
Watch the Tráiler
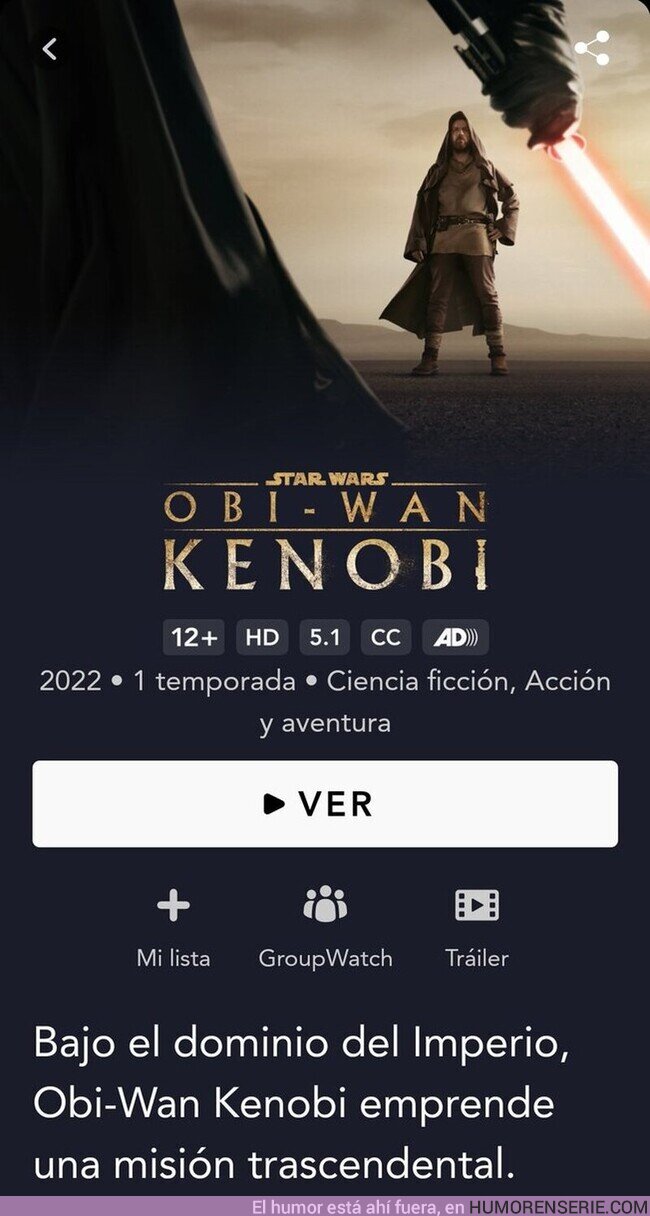pyautogui.click(x=477, y=927)
